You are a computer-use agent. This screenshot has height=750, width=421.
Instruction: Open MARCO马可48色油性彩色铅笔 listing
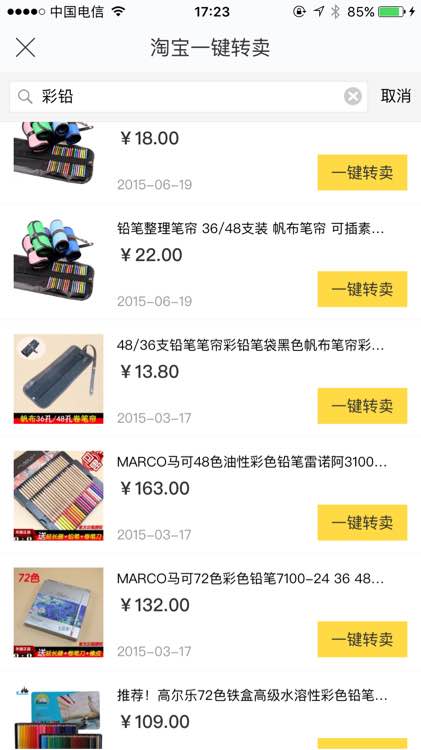[252, 462]
